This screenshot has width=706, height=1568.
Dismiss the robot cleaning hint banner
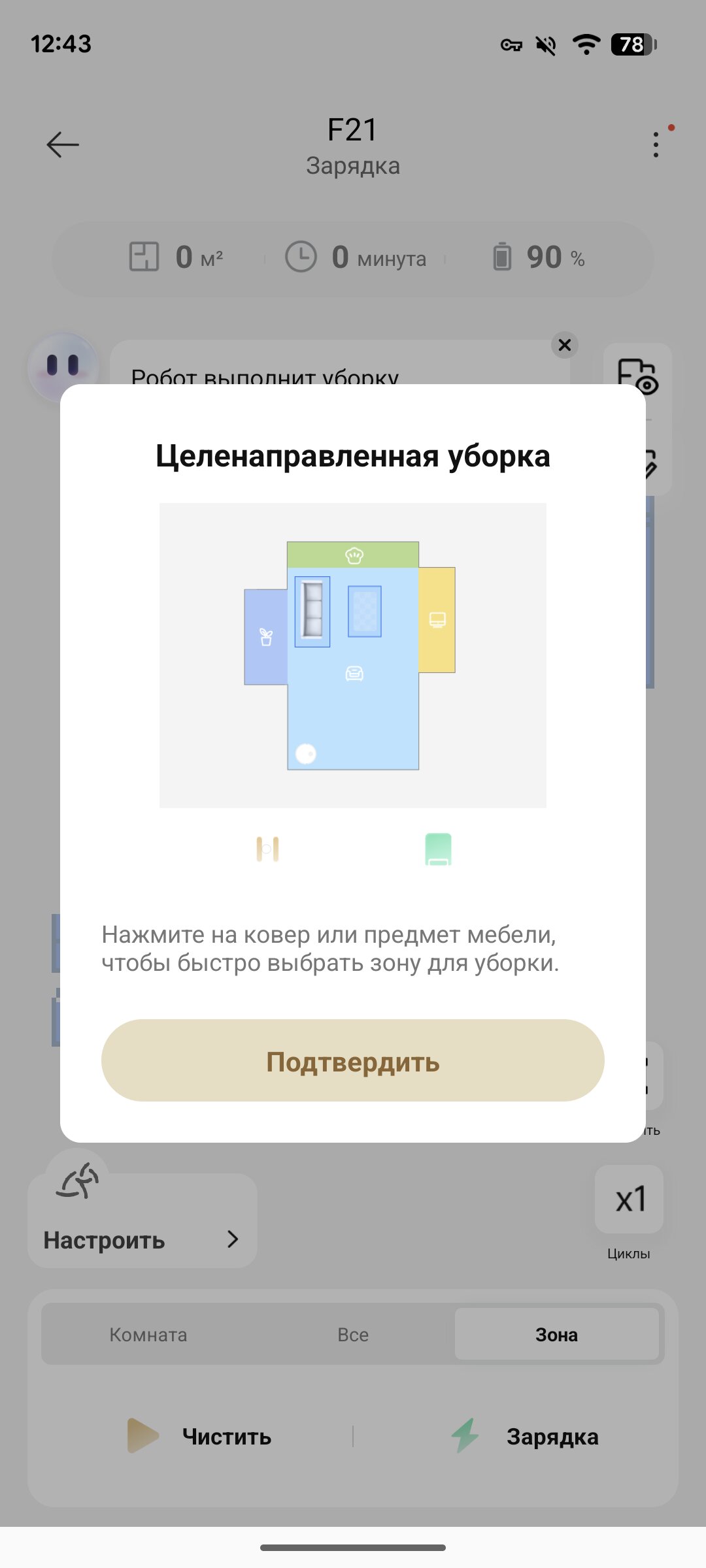tap(565, 345)
